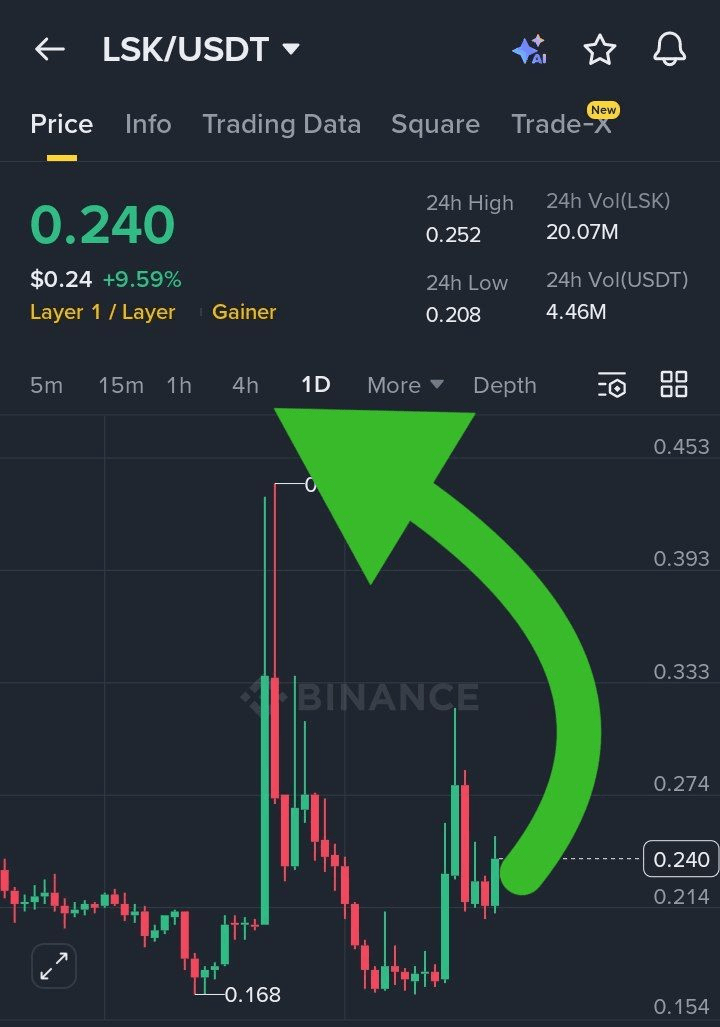Expand the chart to fullscreen

tap(53, 966)
